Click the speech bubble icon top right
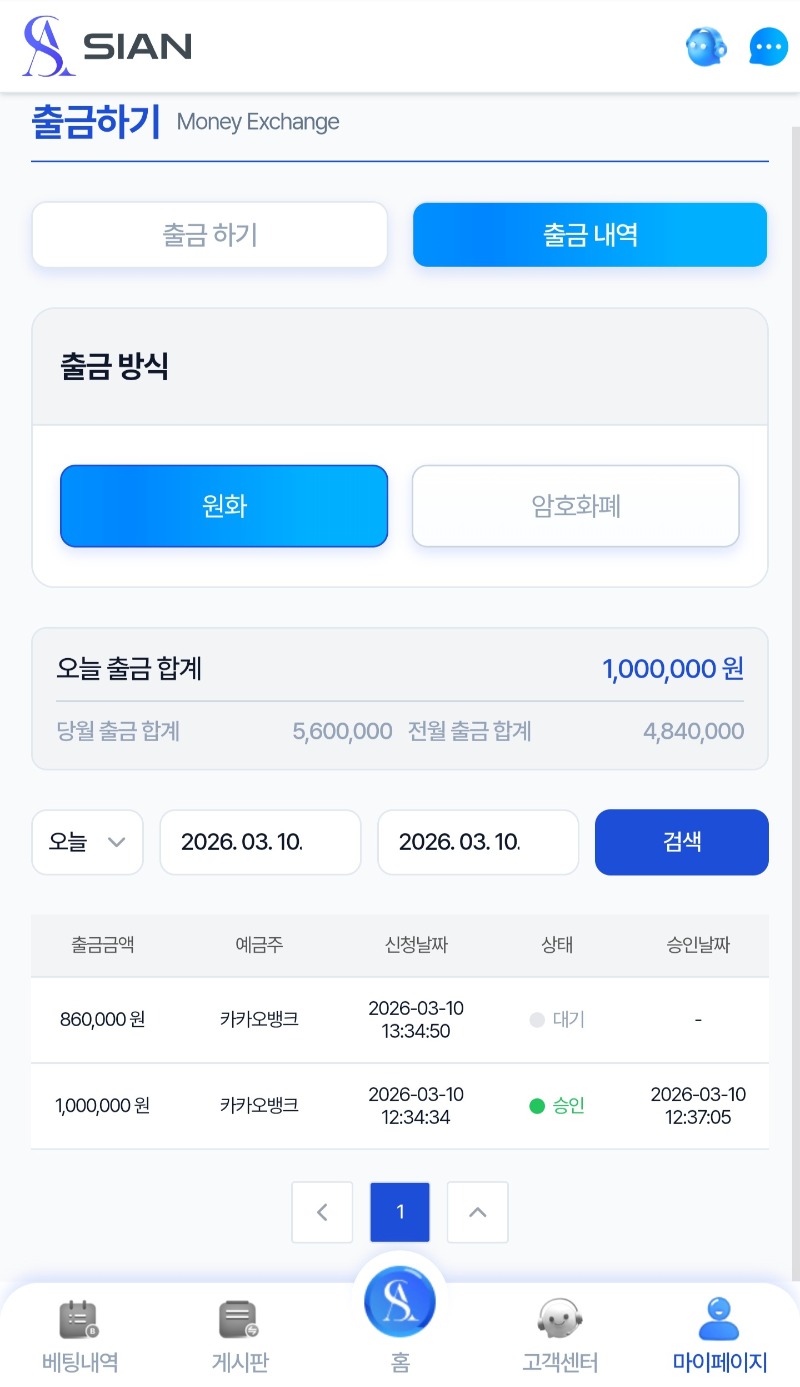This screenshot has width=800, height=1387. (768, 46)
